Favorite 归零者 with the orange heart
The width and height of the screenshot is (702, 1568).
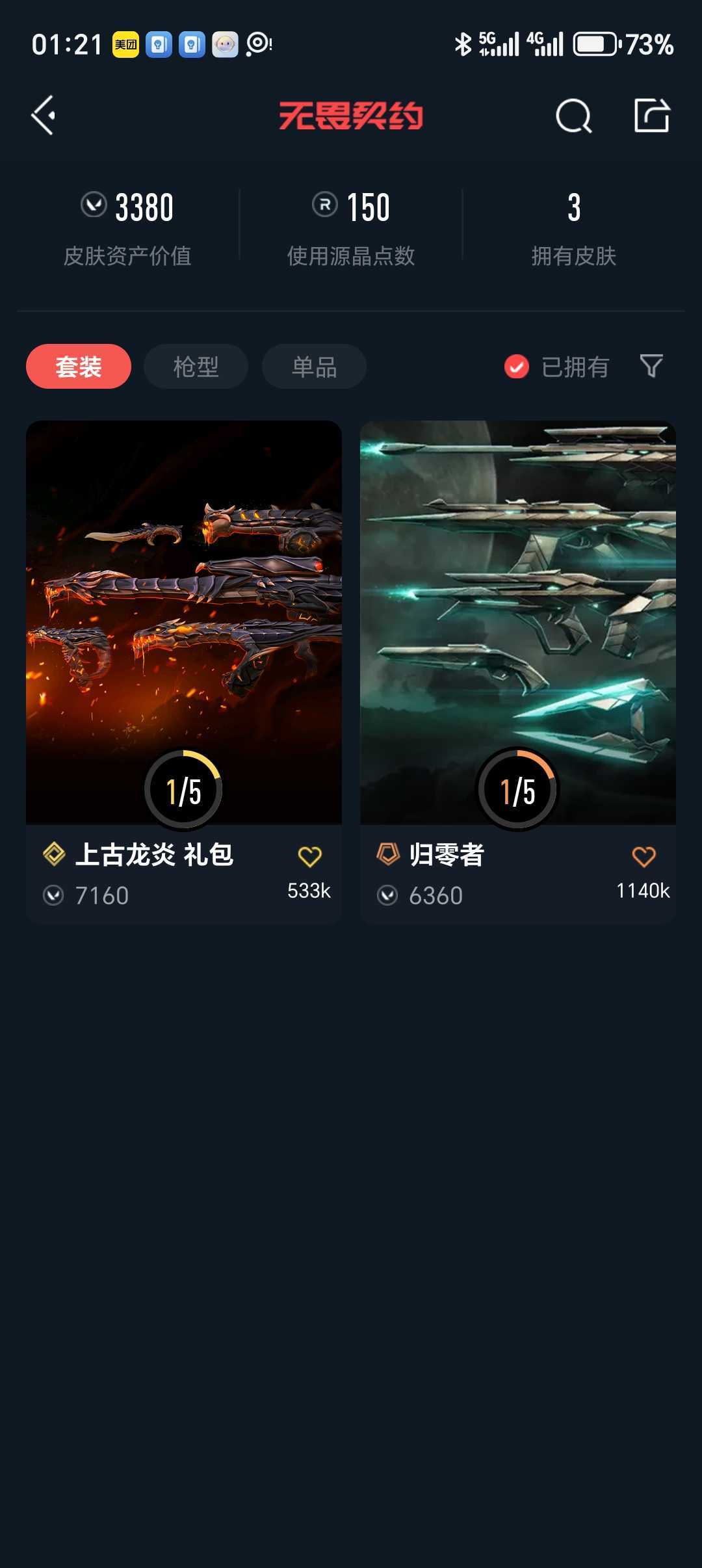click(645, 857)
